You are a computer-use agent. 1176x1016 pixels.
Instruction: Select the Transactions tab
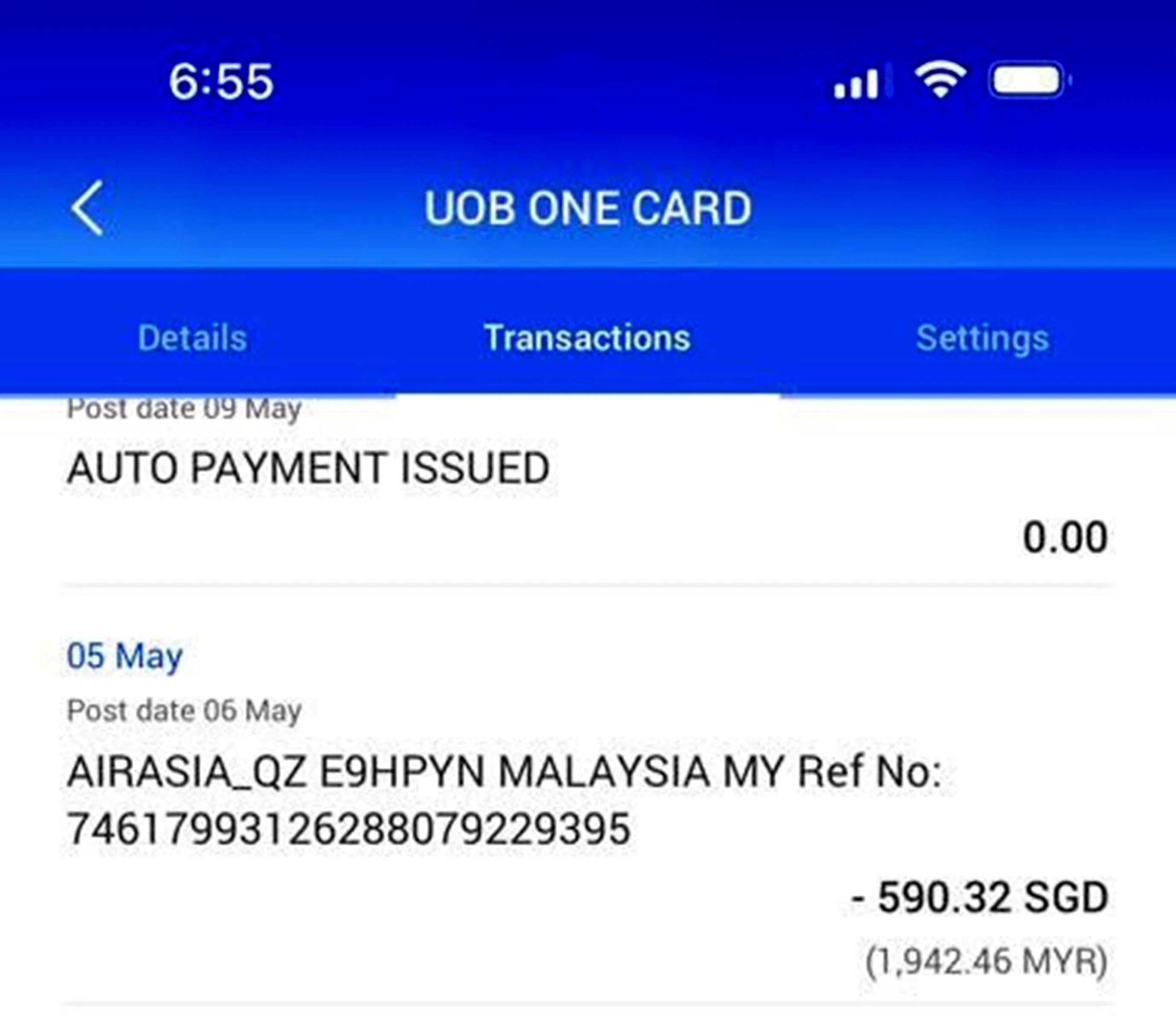[588, 338]
